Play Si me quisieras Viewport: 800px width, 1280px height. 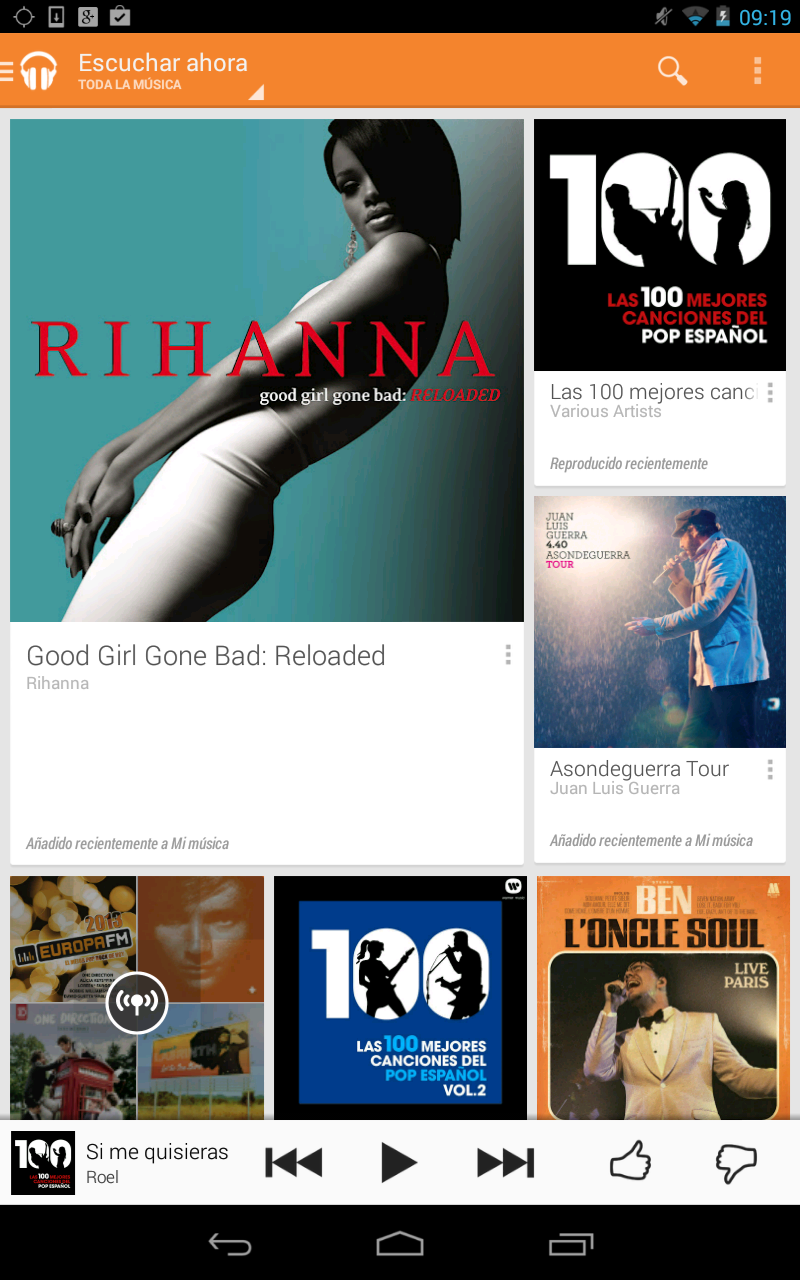tap(399, 1163)
